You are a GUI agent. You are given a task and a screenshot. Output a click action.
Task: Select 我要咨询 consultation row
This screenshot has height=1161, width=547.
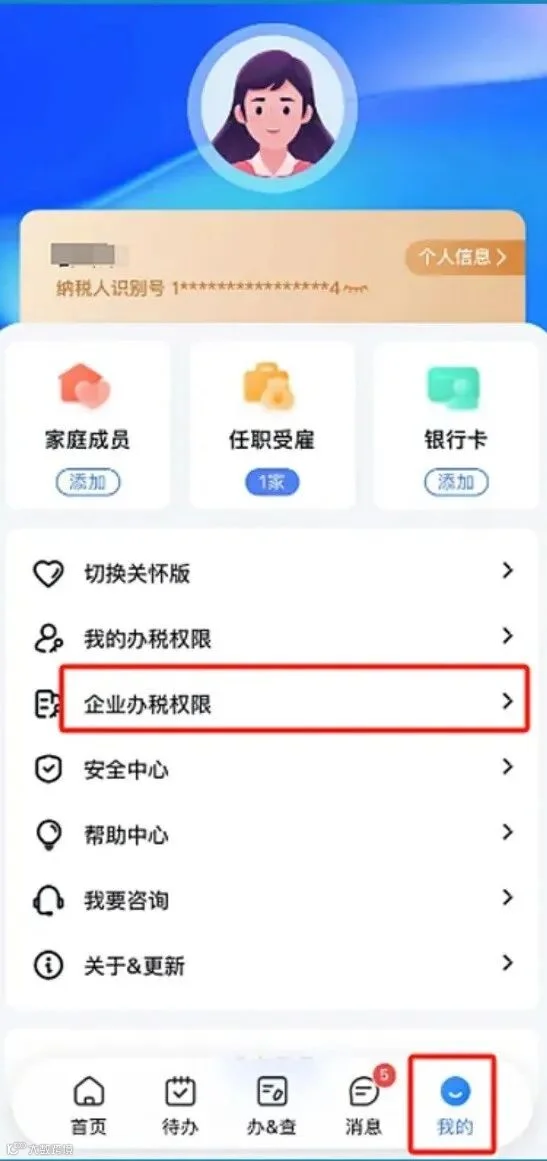tap(272, 900)
